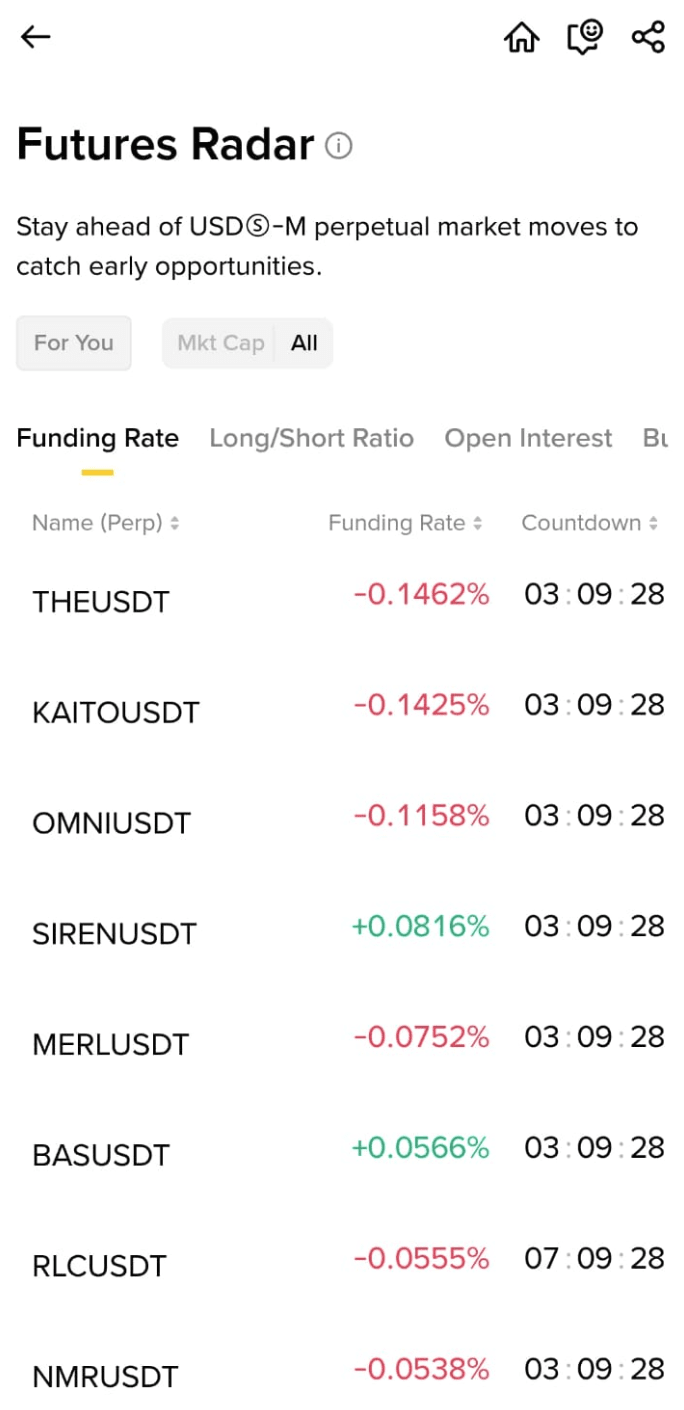684x1410 pixels.
Task: Sort by Countdown column
Action: [x=589, y=523]
